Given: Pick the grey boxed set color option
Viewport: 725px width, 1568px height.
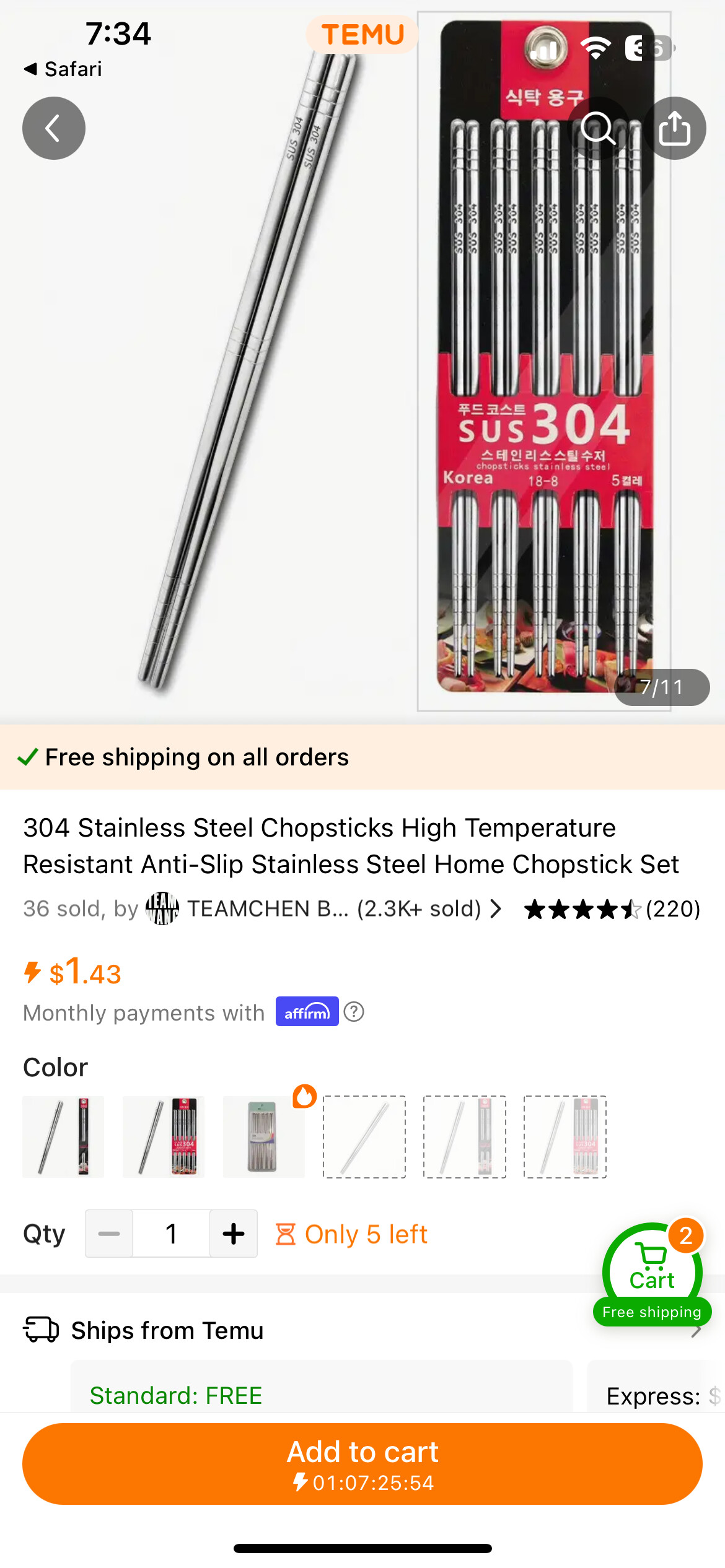Looking at the screenshot, I should pyautogui.click(x=264, y=1137).
